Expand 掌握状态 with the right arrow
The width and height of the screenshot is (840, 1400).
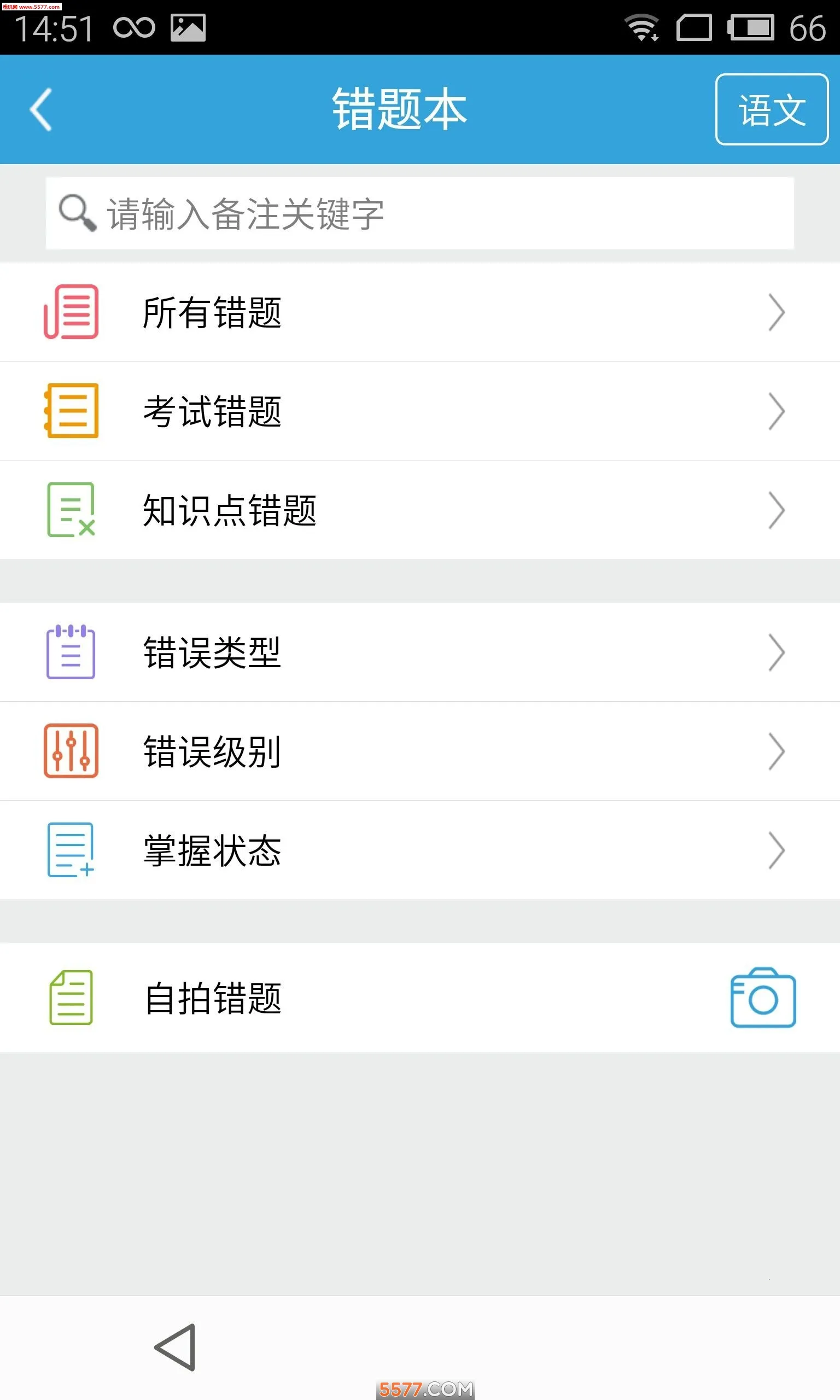click(777, 849)
